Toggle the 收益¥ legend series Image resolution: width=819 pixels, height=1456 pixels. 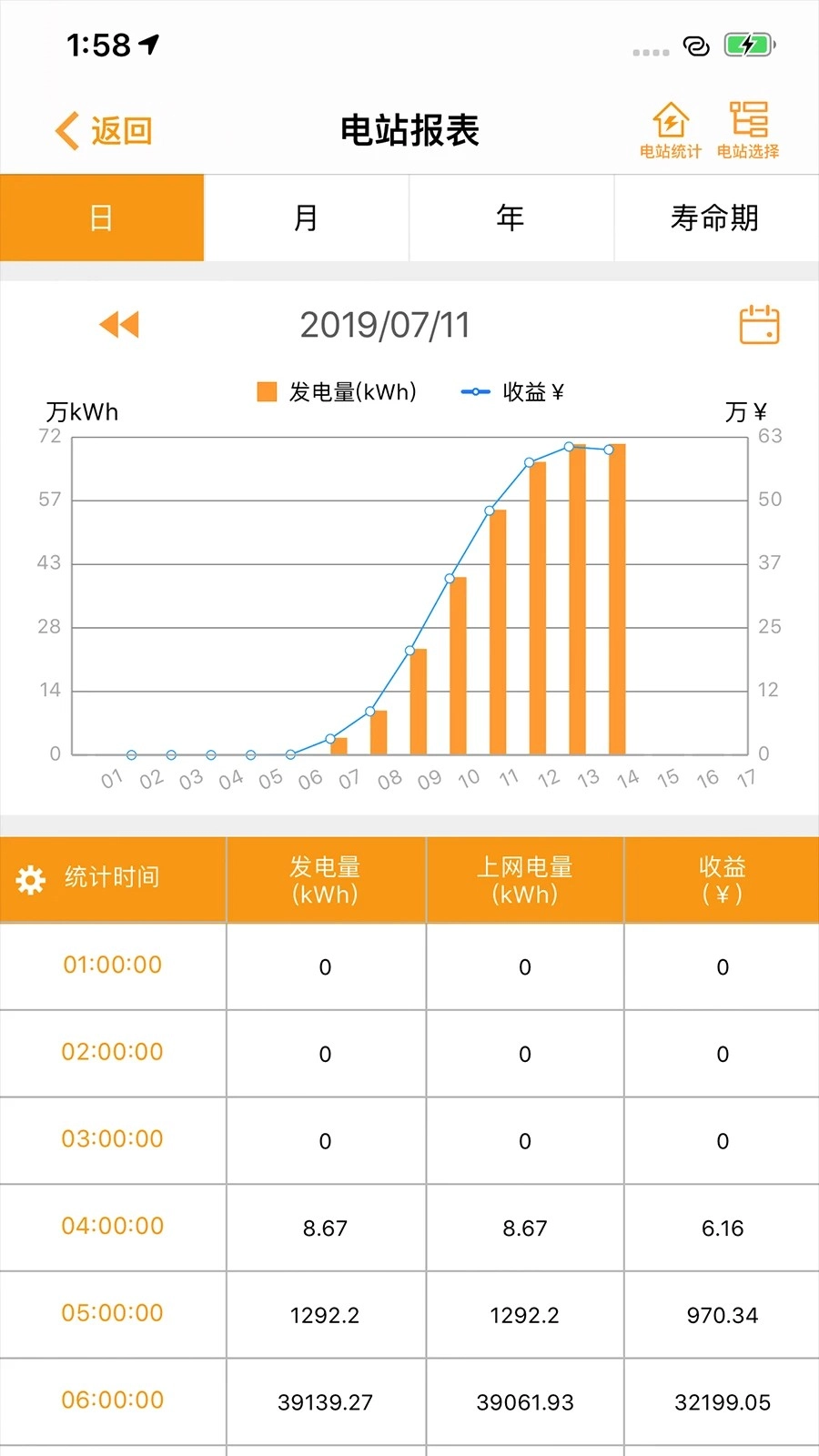tap(515, 391)
